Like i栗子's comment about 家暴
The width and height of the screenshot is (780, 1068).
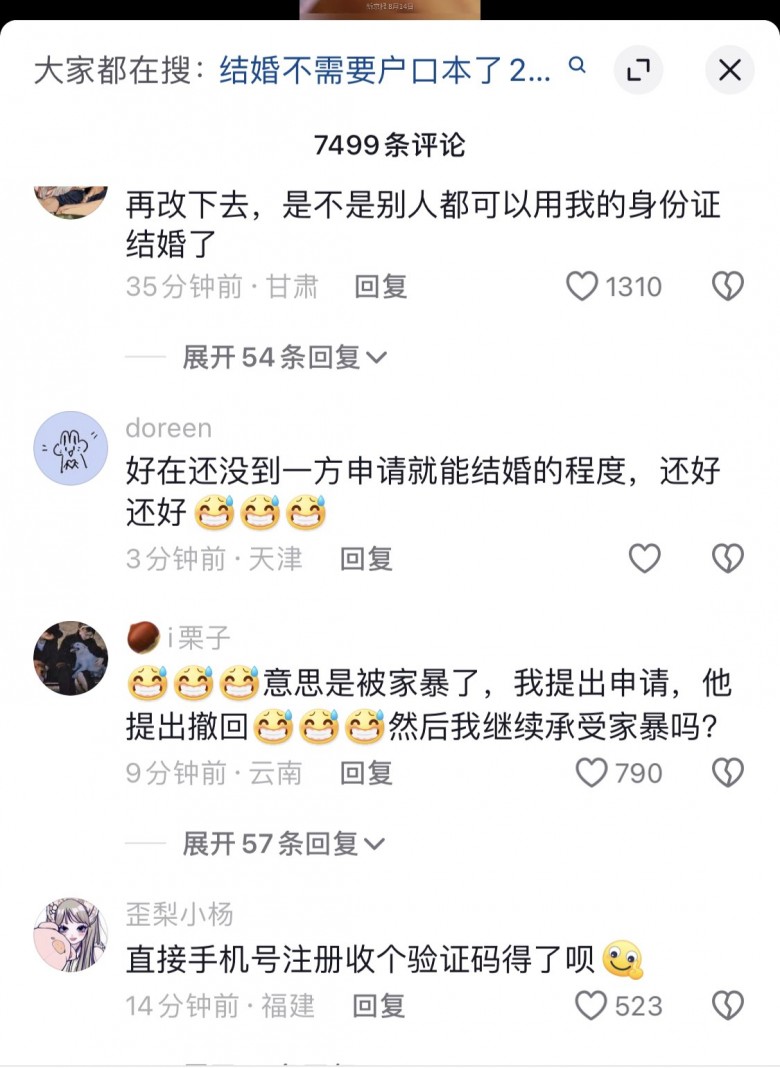[592, 773]
